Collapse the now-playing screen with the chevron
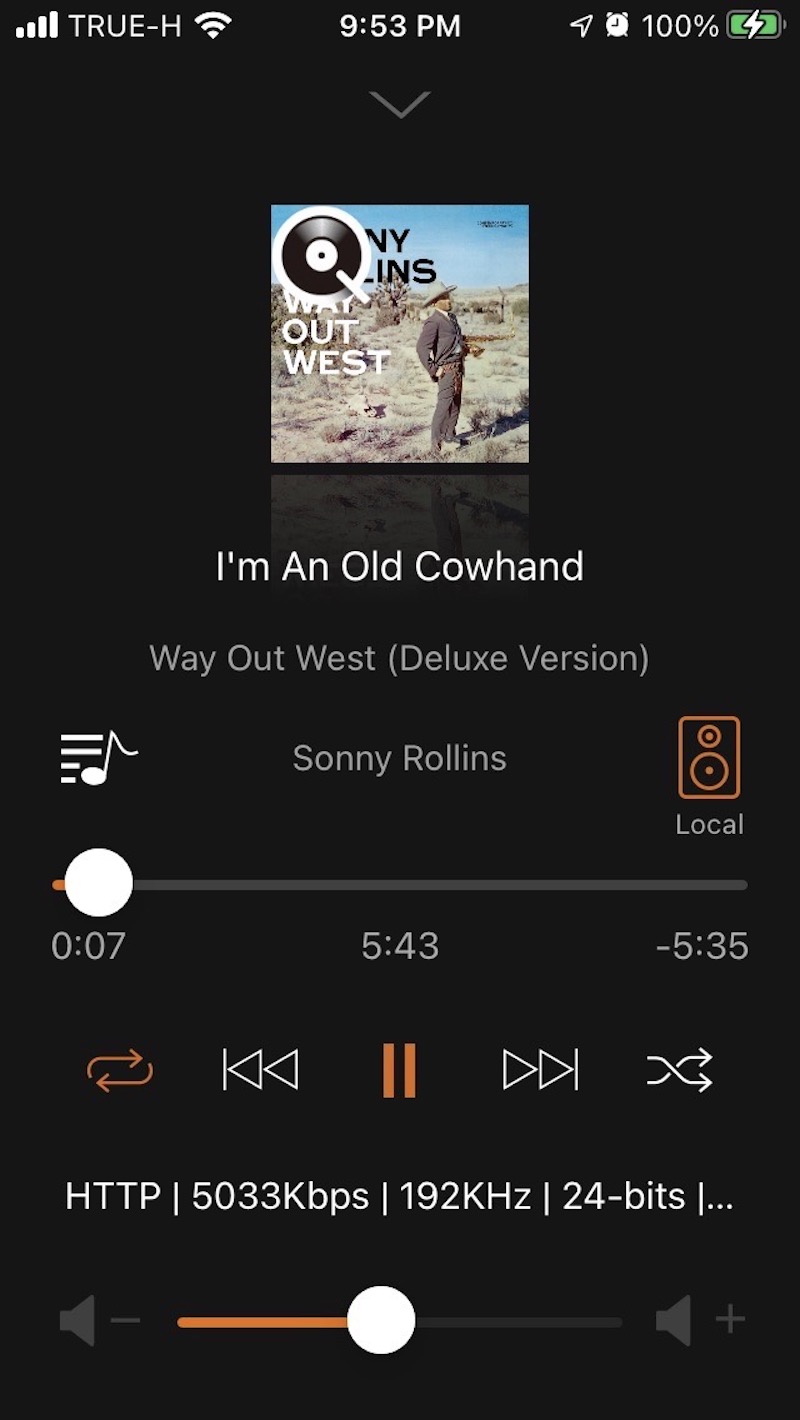The height and width of the screenshot is (1420, 800). (x=399, y=103)
